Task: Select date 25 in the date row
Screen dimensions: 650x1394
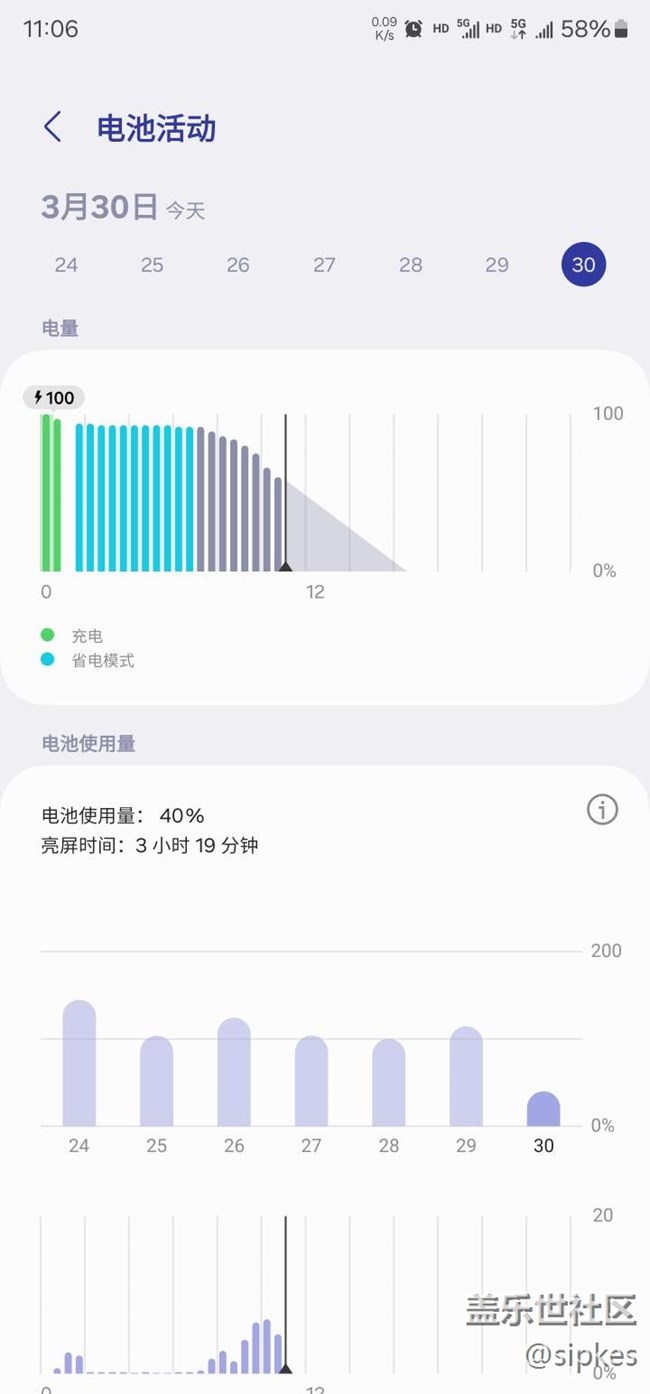Action: click(x=152, y=265)
